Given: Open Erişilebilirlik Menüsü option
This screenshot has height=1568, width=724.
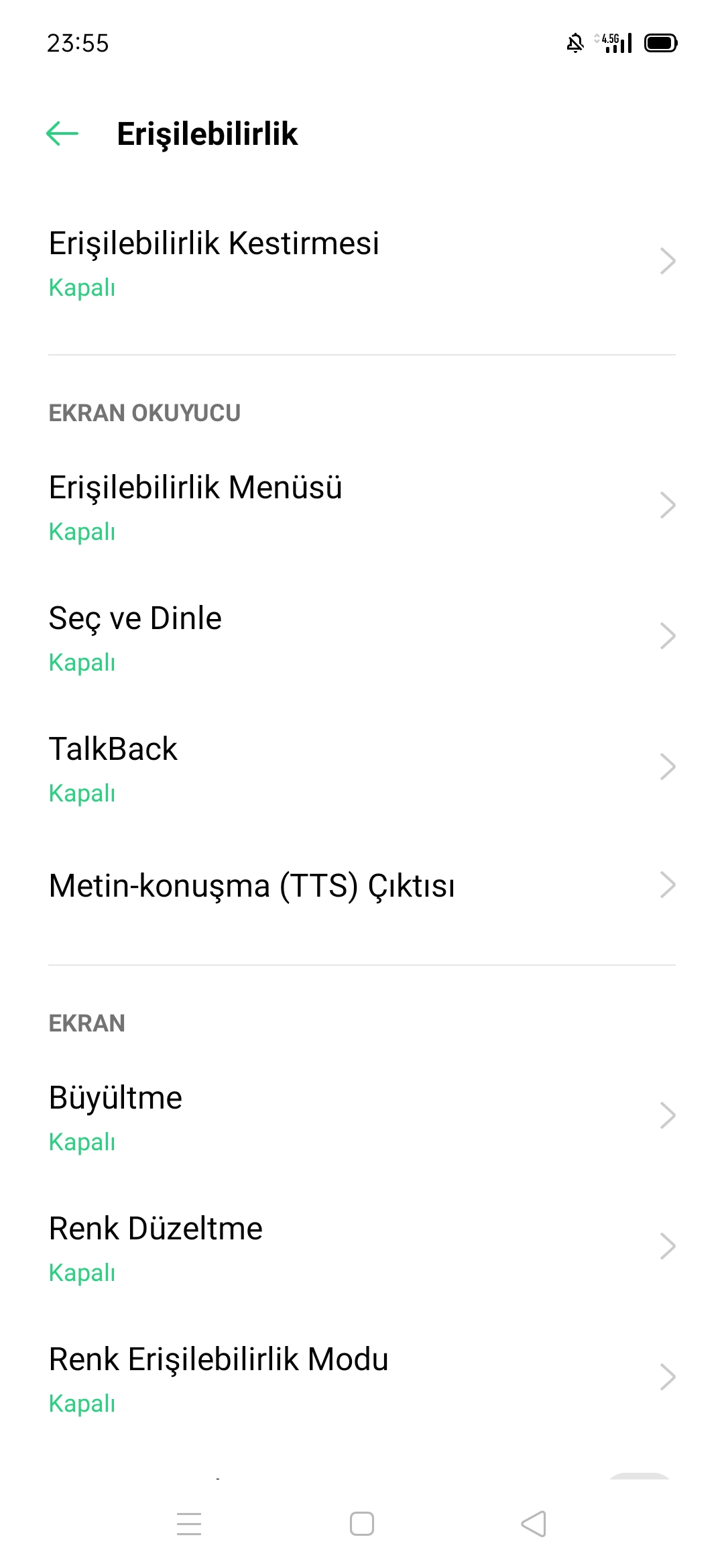Looking at the screenshot, I should coord(362,506).
